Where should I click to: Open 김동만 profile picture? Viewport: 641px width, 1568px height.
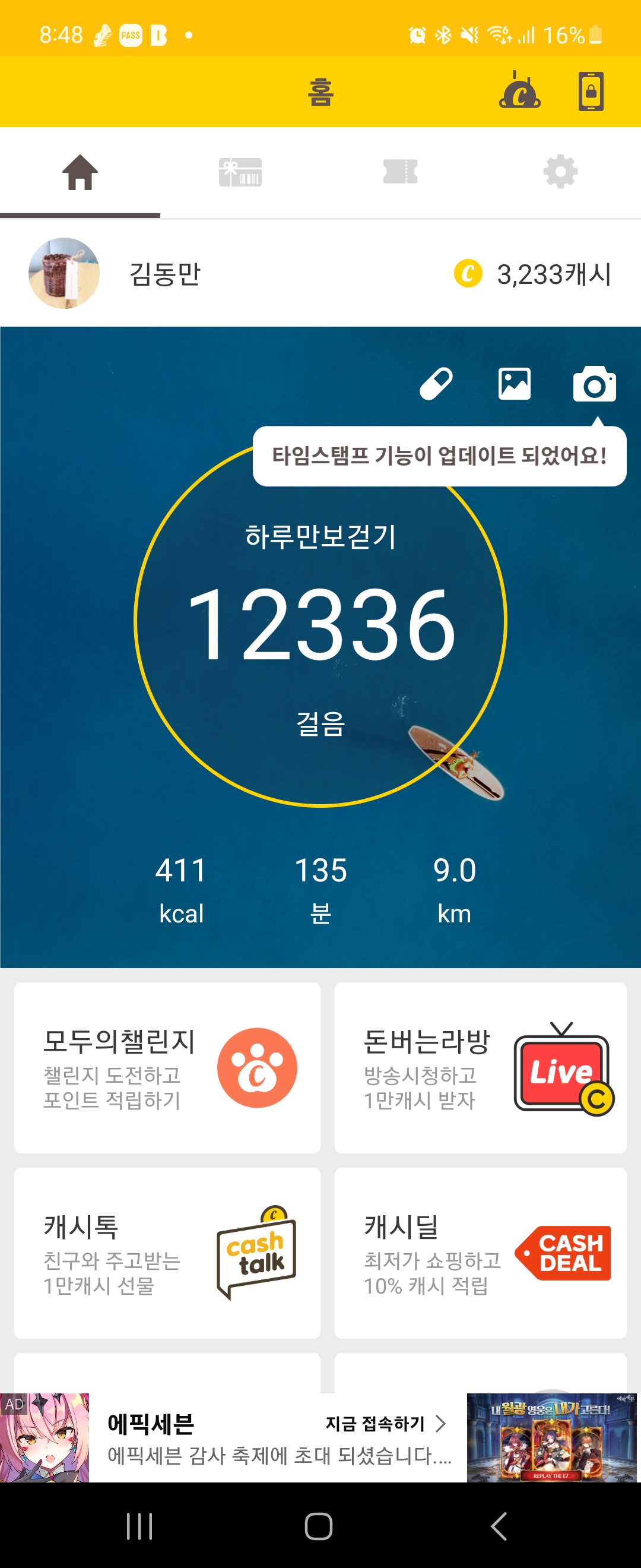pyautogui.click(x=64, y=273)
